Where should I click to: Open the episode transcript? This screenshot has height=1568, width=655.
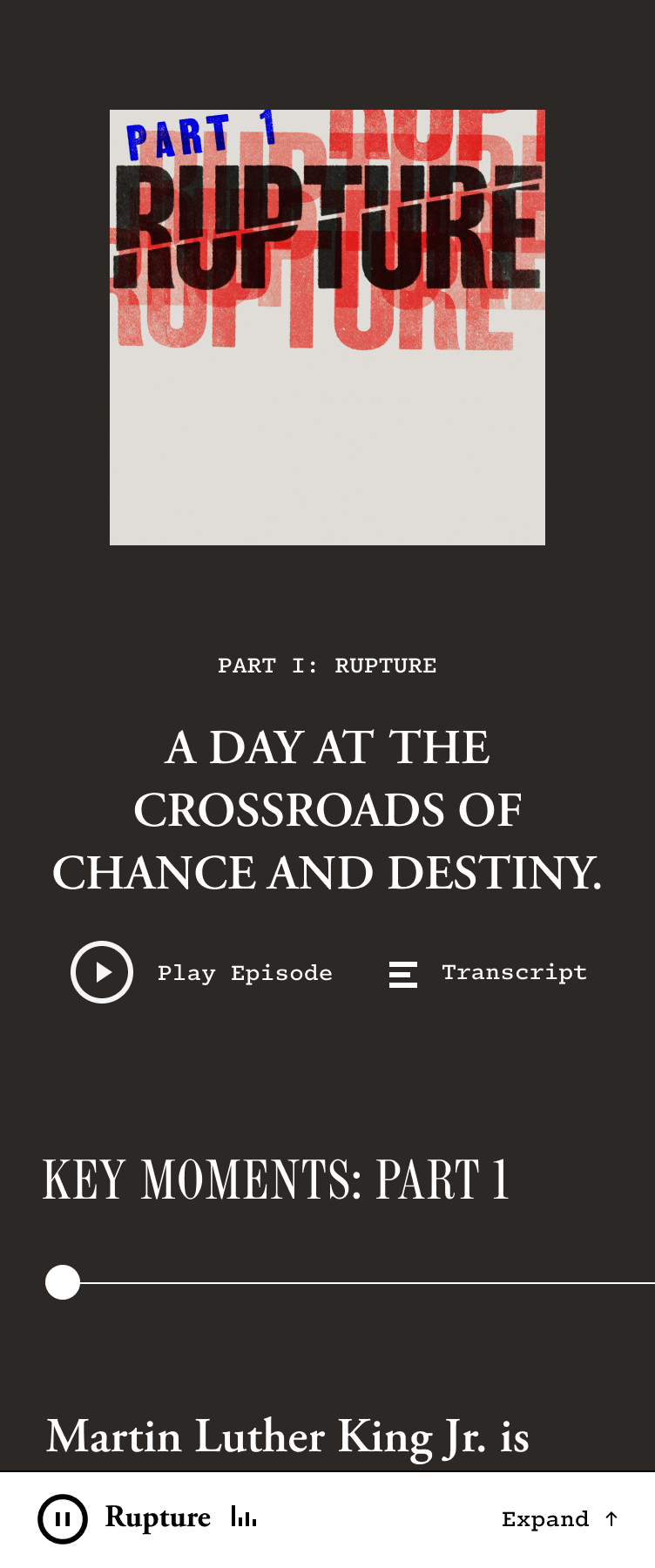488,973
